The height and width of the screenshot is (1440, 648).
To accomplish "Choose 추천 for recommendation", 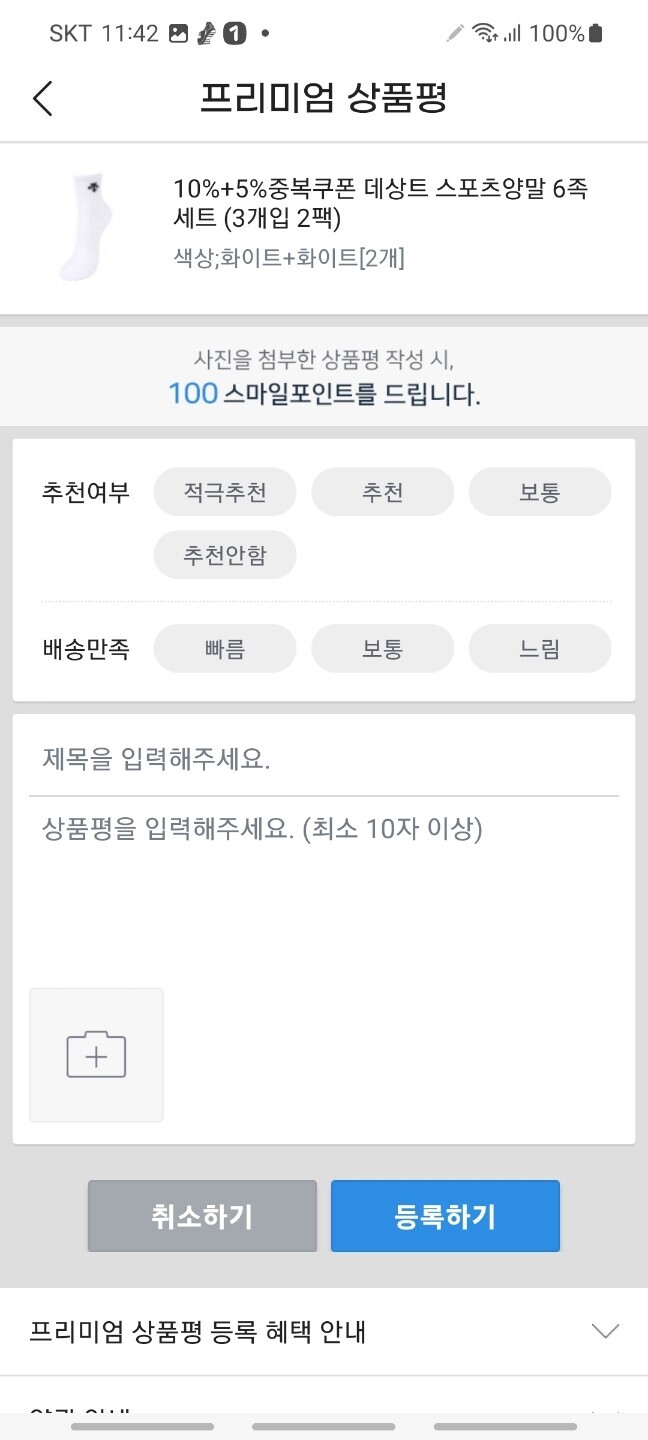I will pyautogui.click(x=383, y=492).
